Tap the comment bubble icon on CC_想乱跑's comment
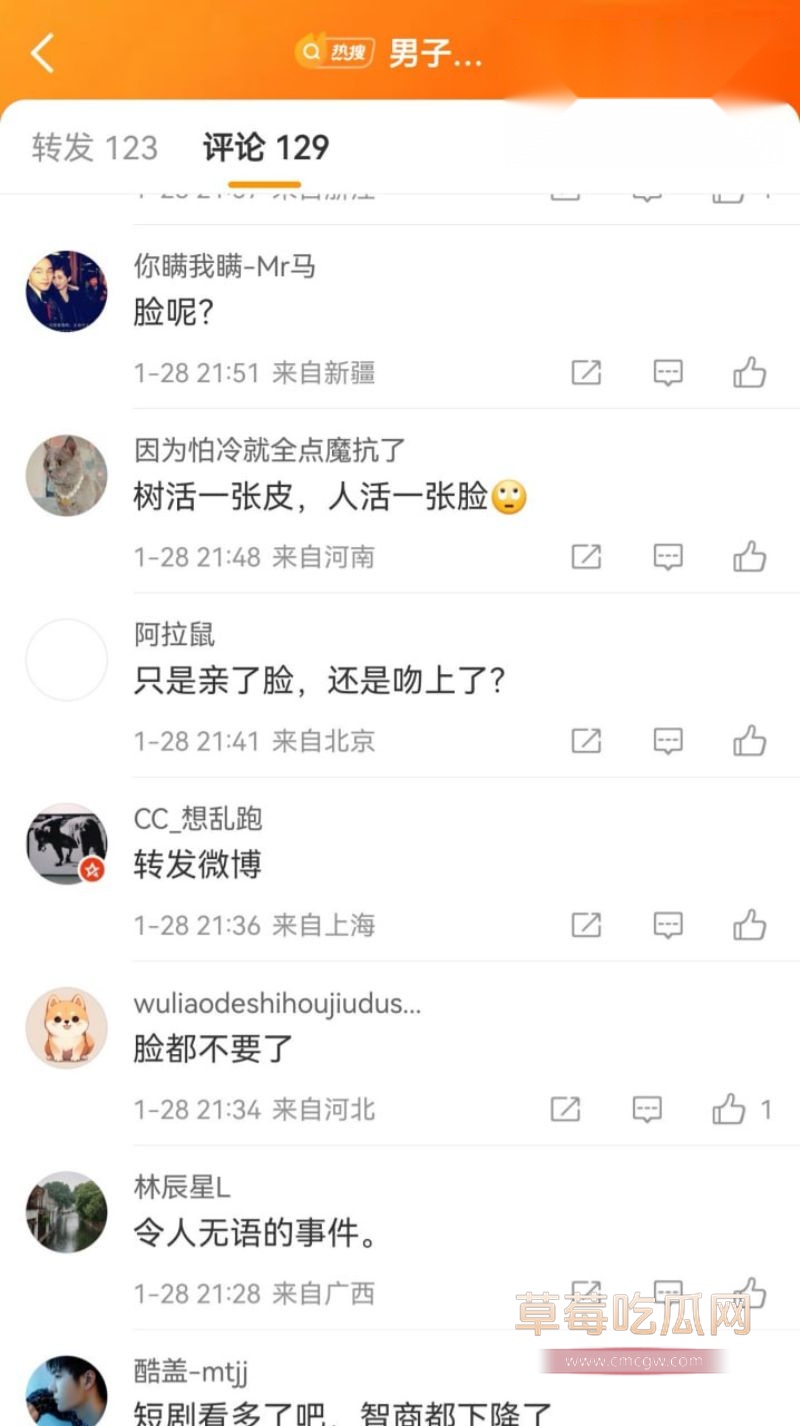The height and width of the screenshot is (1426, 800). coord(667,925)
